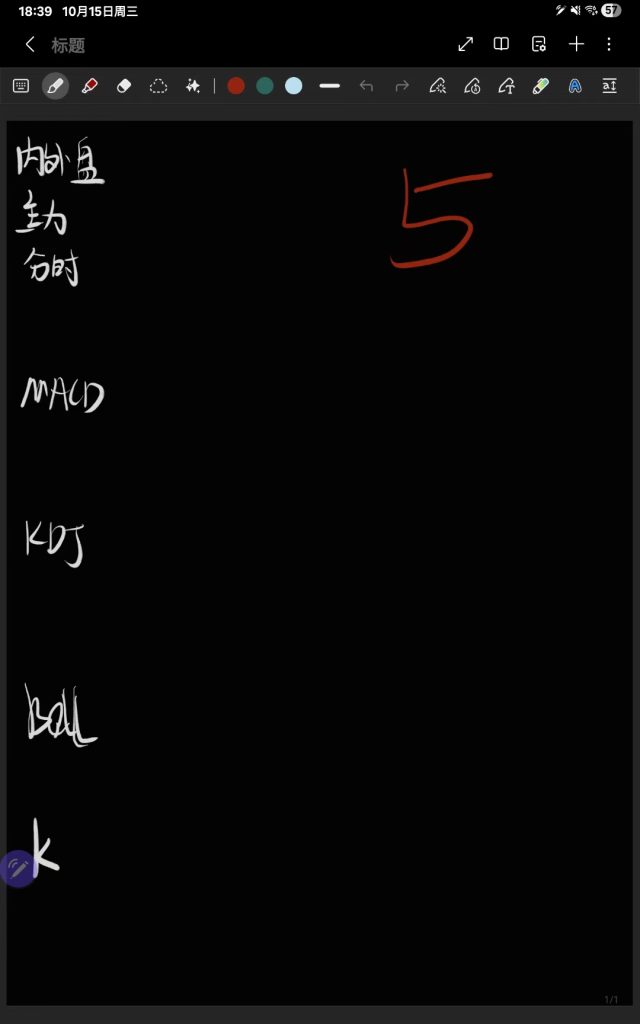Open reading mode book icon
Image resolution: width=640 pixels, height=1024 pixels.
pos(502,44)
